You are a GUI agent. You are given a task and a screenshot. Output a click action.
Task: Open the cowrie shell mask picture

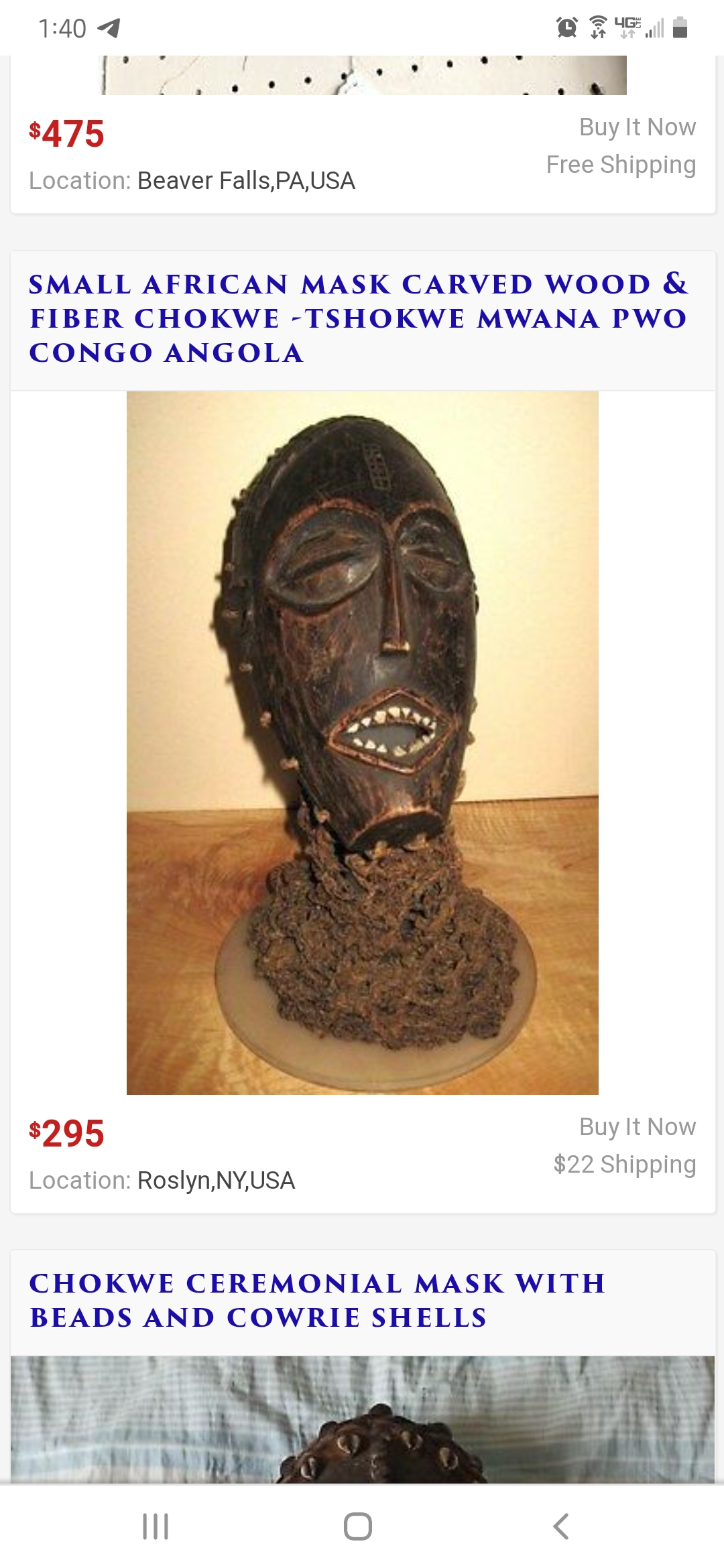coord(362,1419)
